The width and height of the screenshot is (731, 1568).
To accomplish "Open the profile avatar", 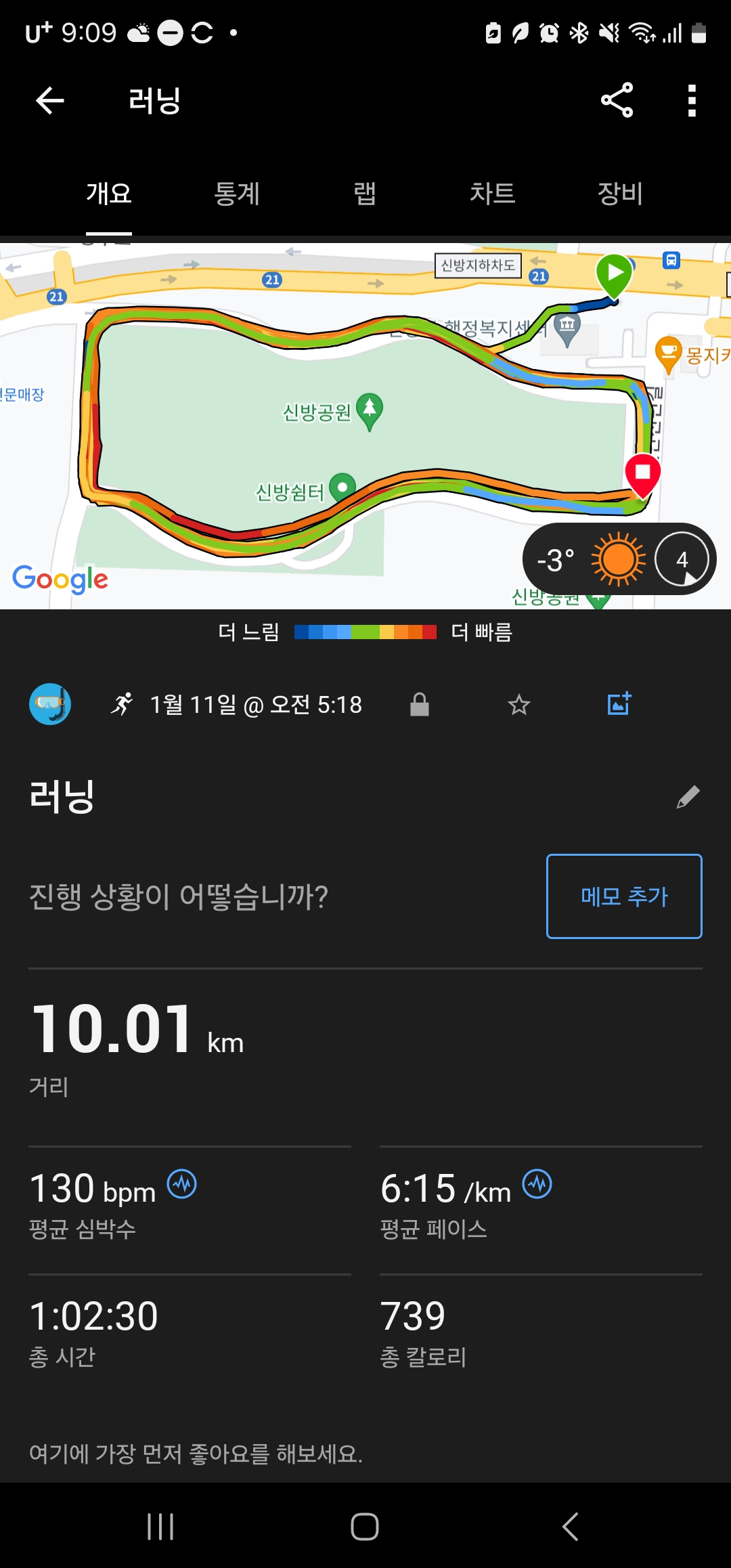I will coord(50,704).
